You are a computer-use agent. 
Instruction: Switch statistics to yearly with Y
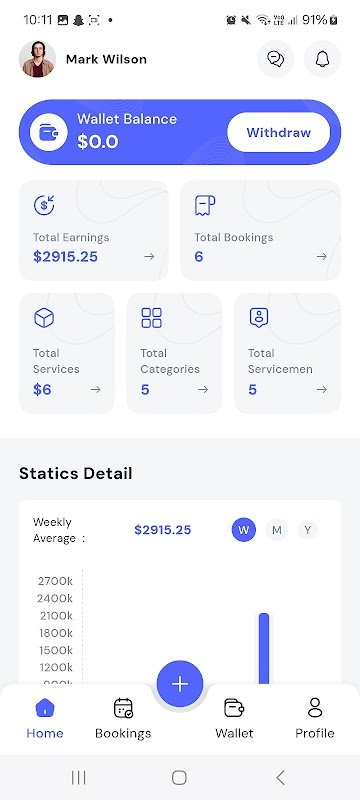point(307,530)
